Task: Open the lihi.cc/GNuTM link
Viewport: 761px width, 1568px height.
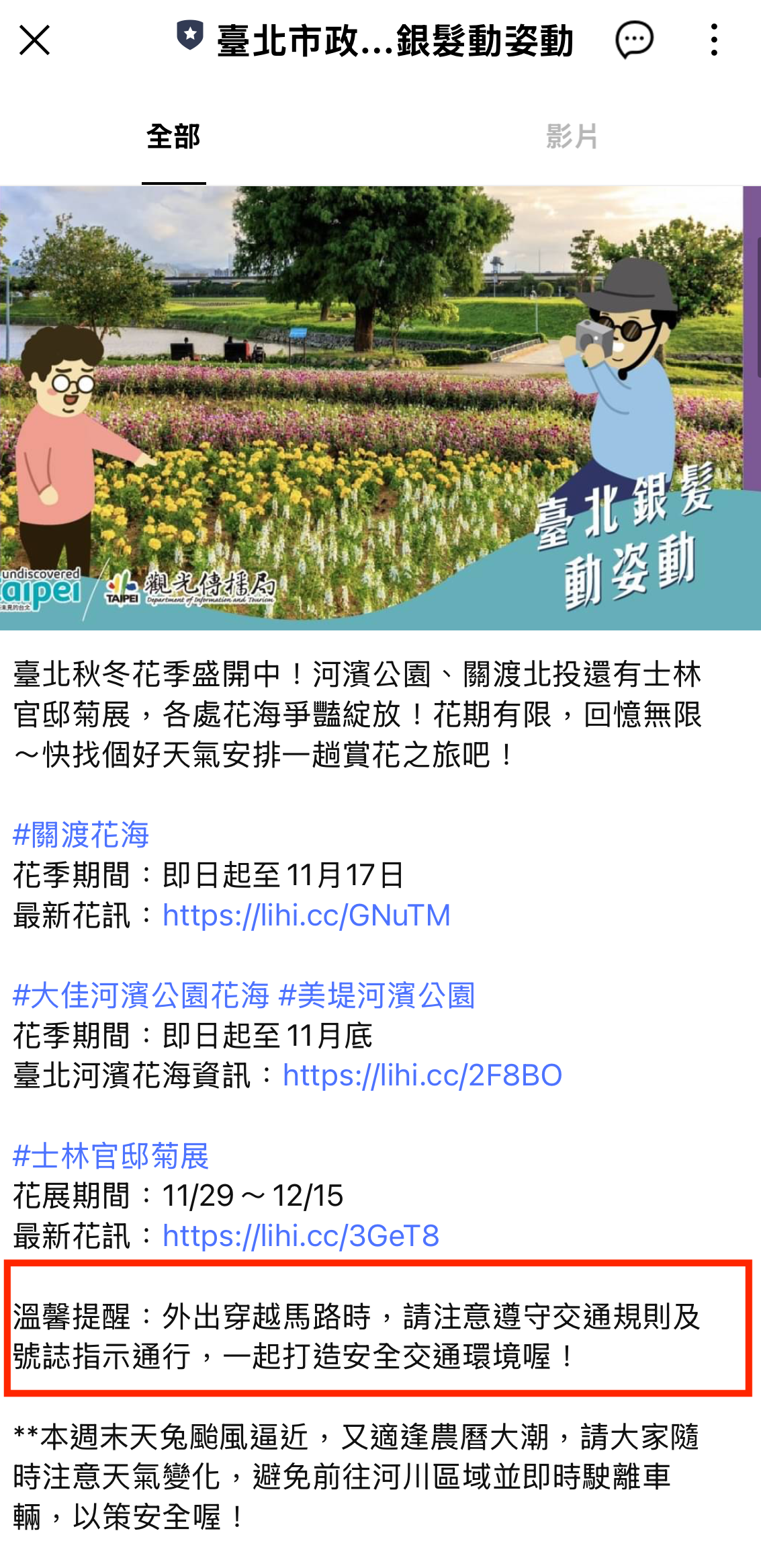Action: tap(306, 915)
